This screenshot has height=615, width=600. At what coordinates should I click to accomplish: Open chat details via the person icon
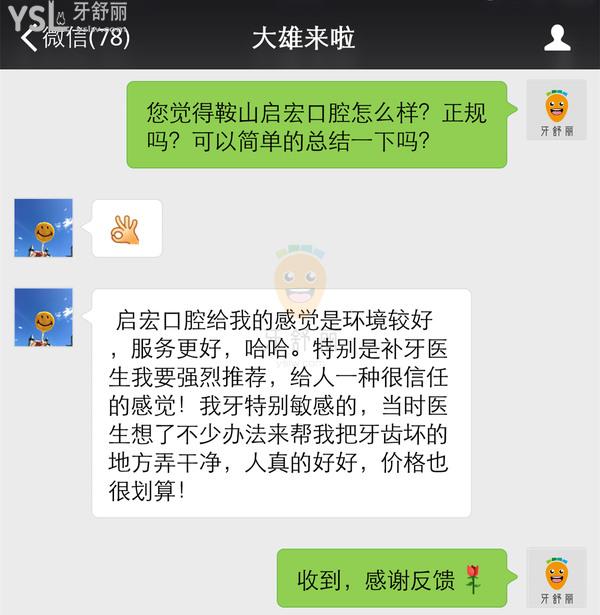(557, 39)
